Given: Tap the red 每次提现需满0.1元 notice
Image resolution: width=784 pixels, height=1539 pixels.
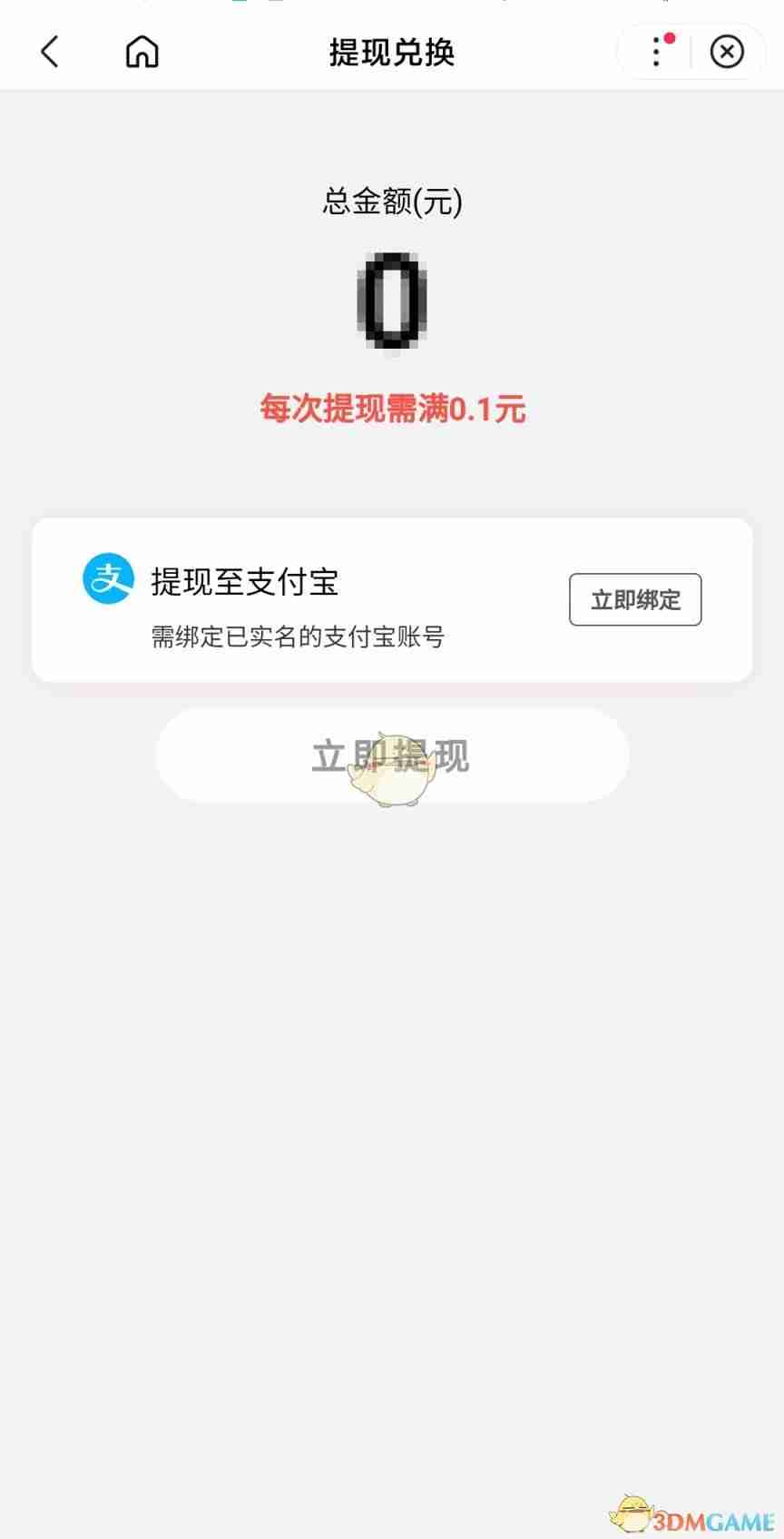Looking at the screenshot, I should pos(392,409).
